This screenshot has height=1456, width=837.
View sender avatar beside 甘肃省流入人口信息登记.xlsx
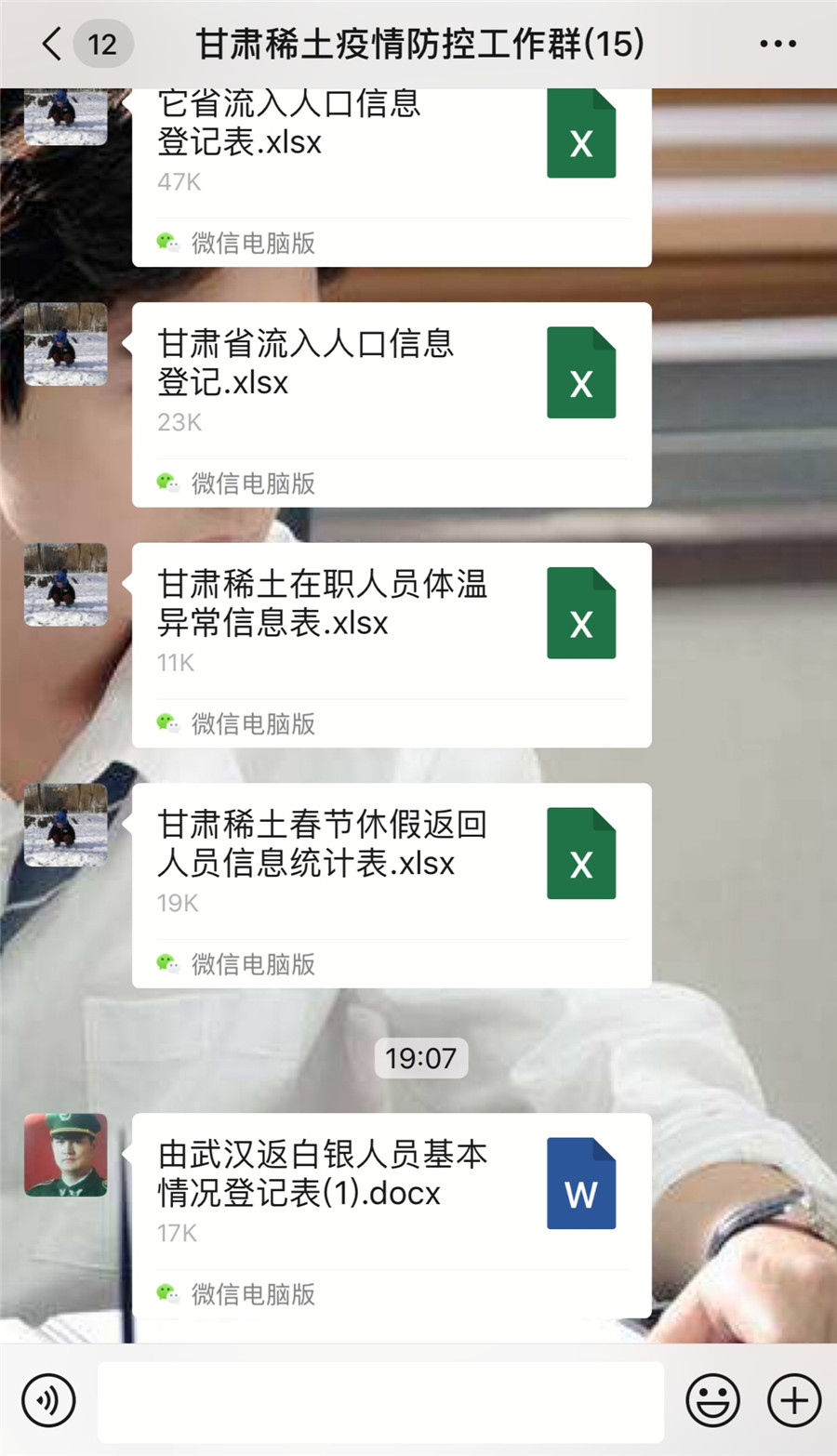(x=65, y=344)
